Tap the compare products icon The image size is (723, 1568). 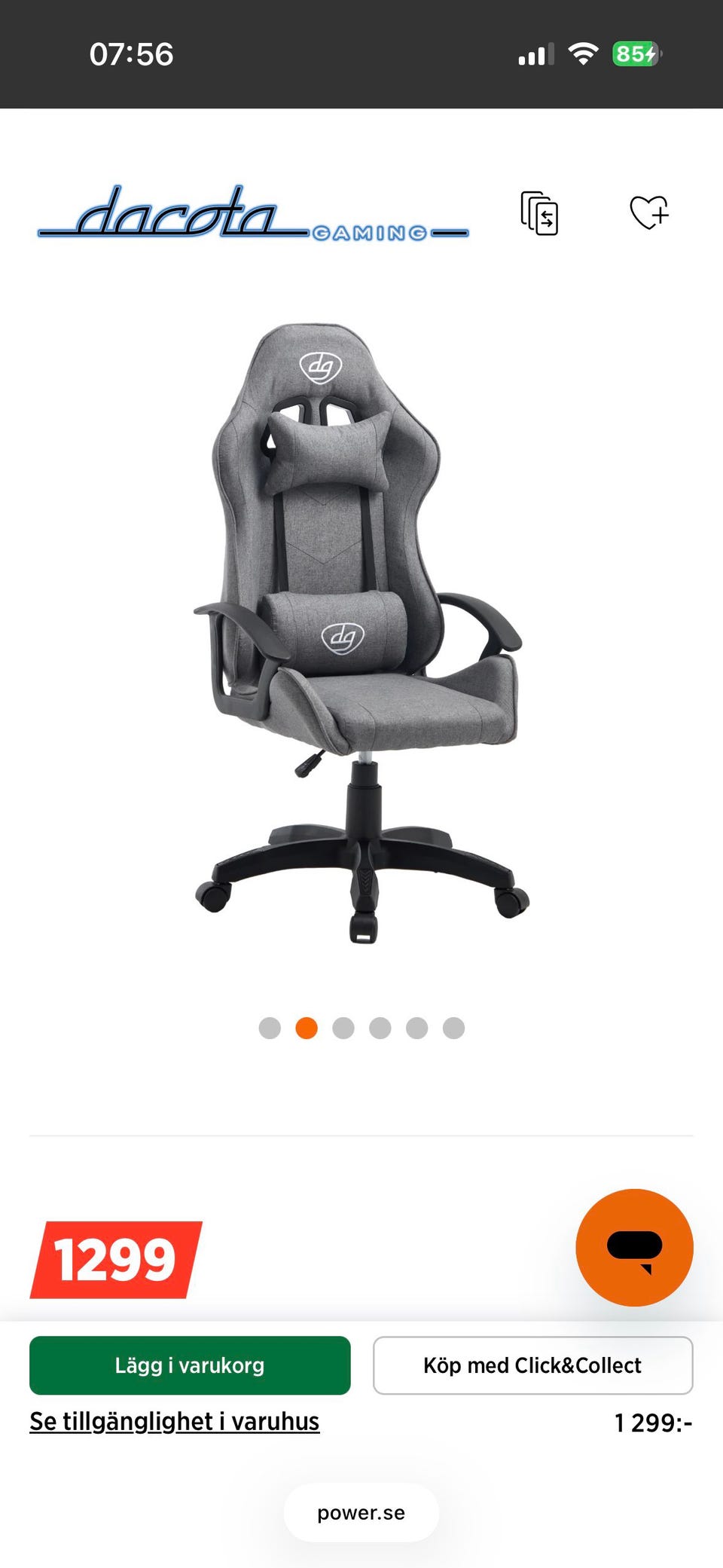coord(539,213)
